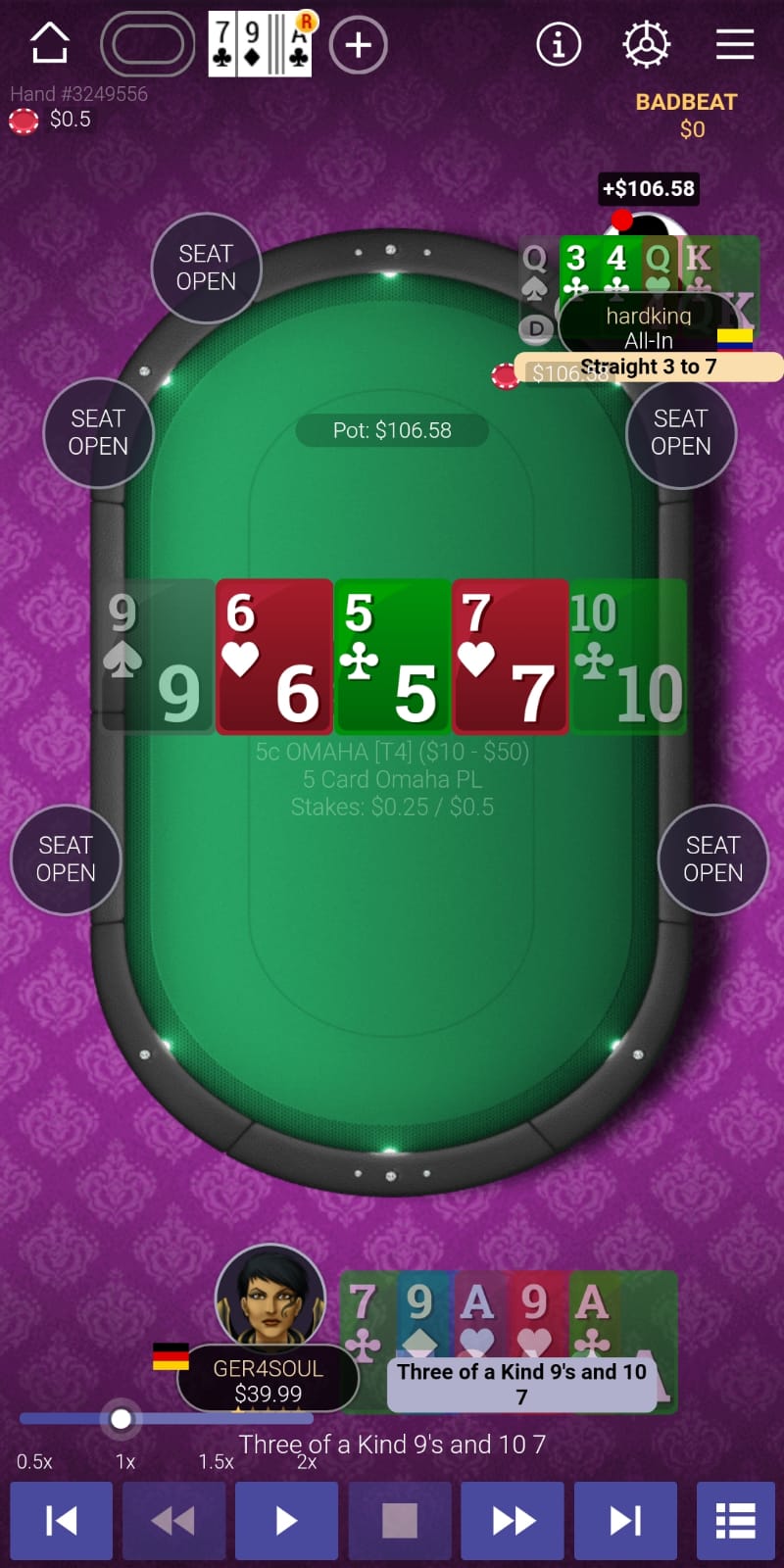Stop the hand replay
Image resolution: width=784 pixels, height=1568 pixels.
click(400, 1520)
